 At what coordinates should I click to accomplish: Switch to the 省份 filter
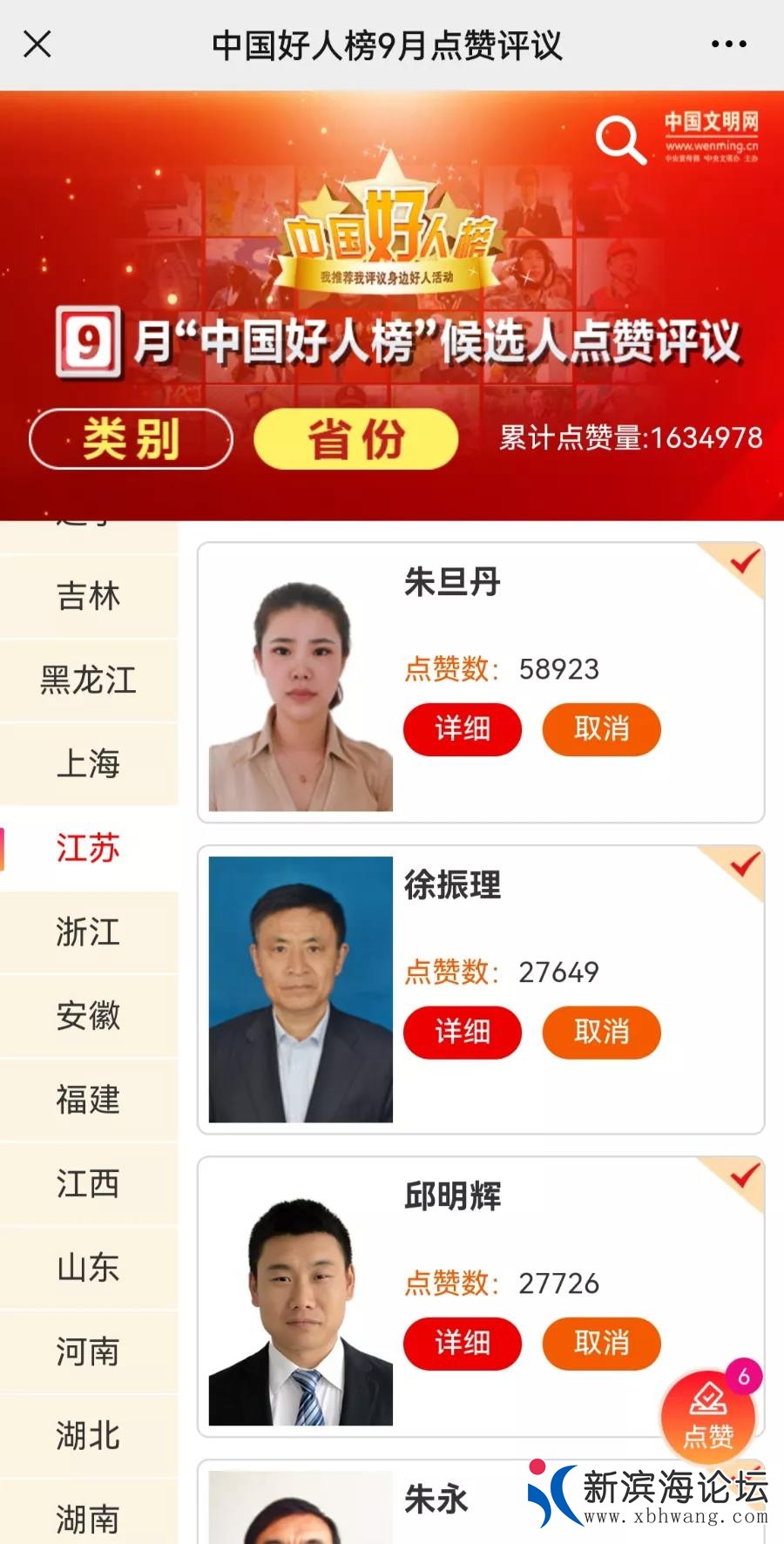click(x=355, y=438)
